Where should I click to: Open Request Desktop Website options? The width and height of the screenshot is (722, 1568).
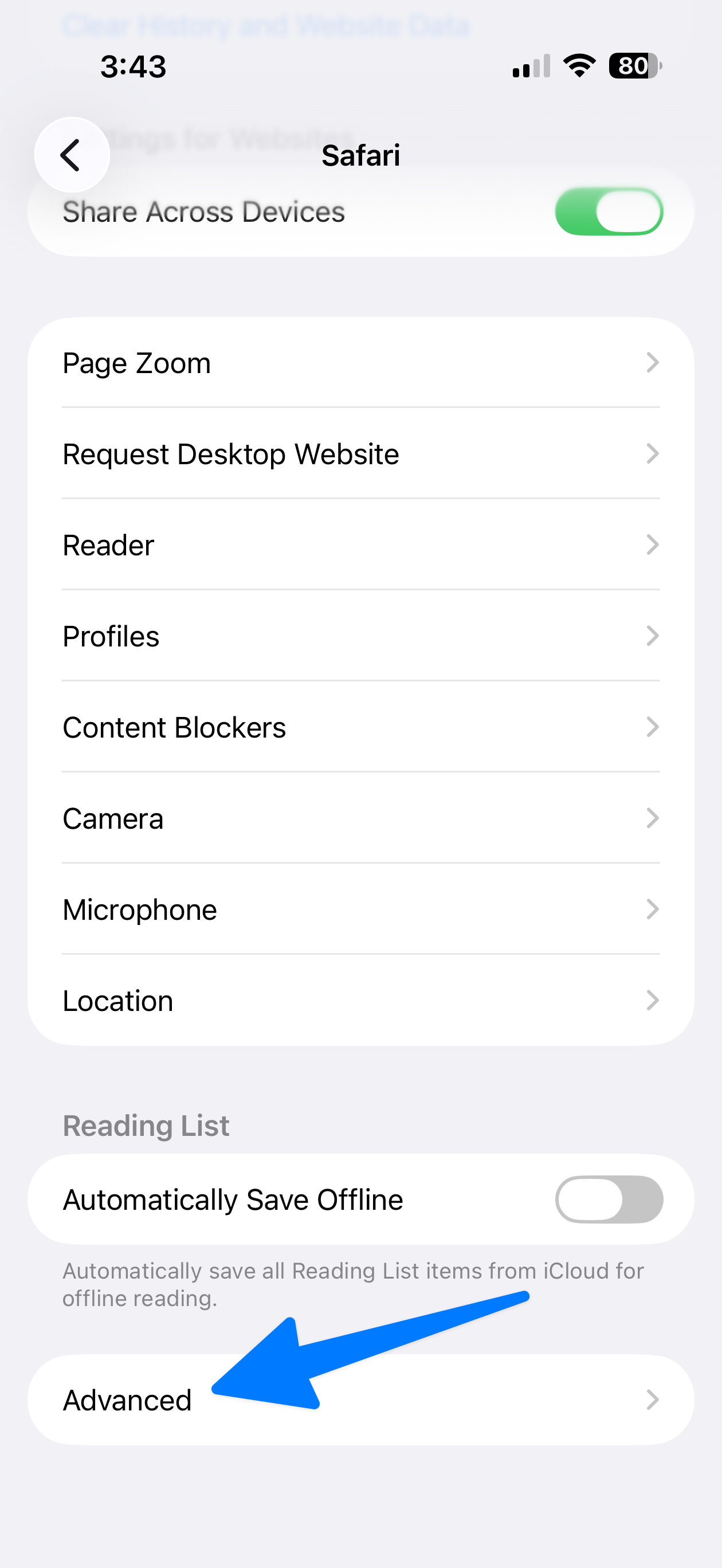point(360,454)
